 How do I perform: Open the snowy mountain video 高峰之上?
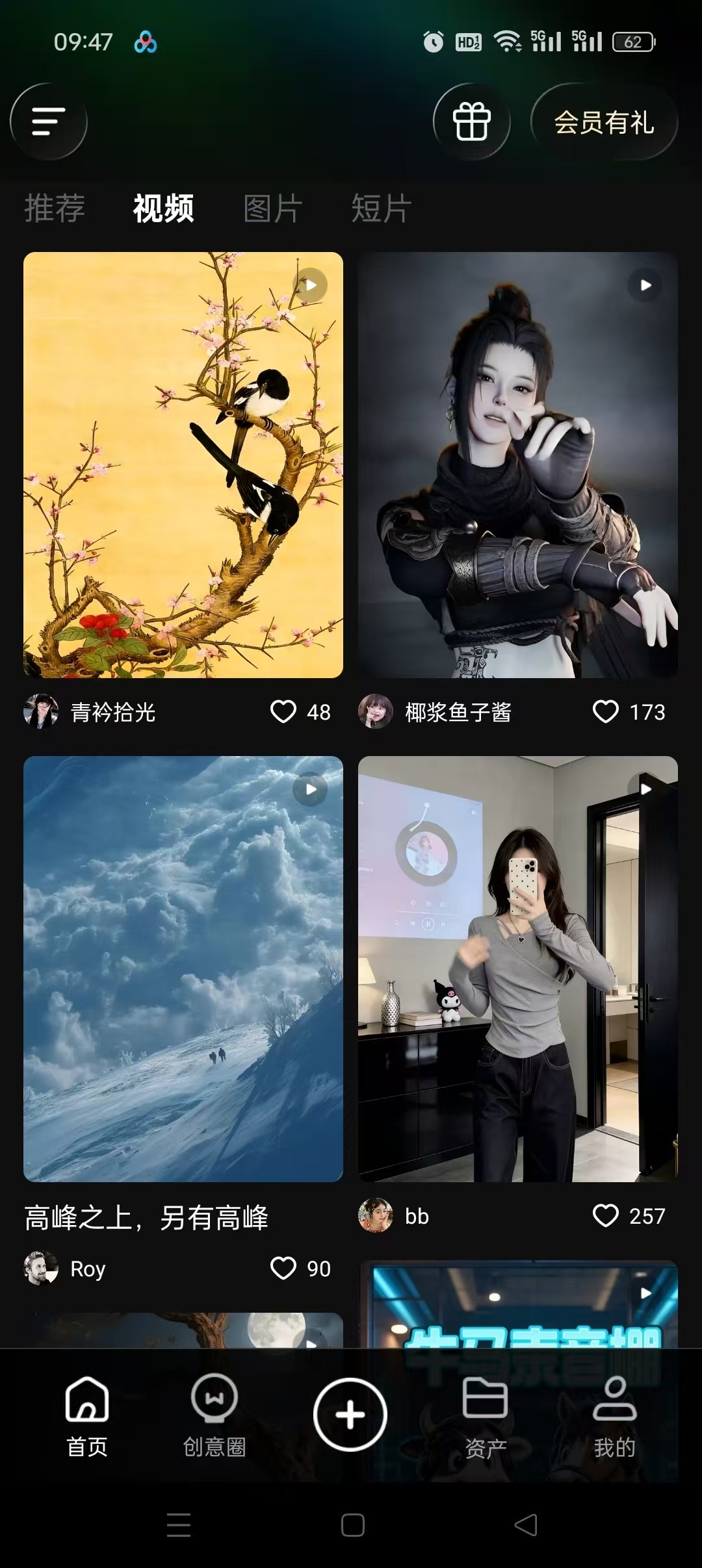click(183, 968)
